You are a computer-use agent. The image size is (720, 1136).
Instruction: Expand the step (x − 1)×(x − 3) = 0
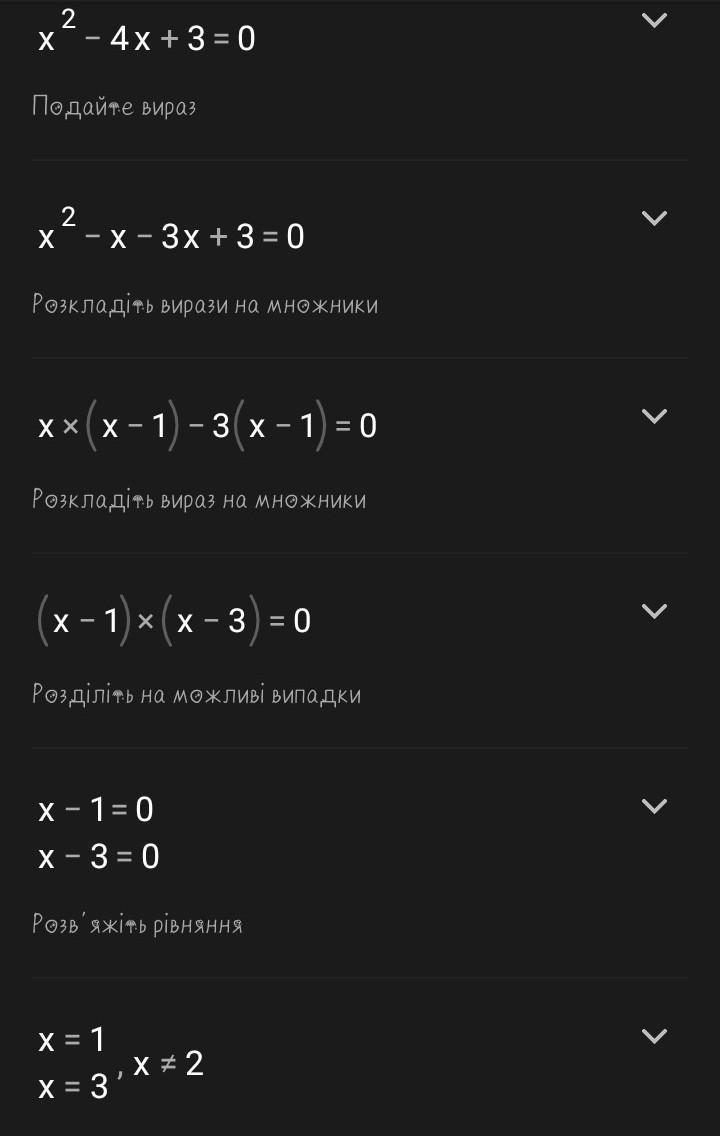654,611
